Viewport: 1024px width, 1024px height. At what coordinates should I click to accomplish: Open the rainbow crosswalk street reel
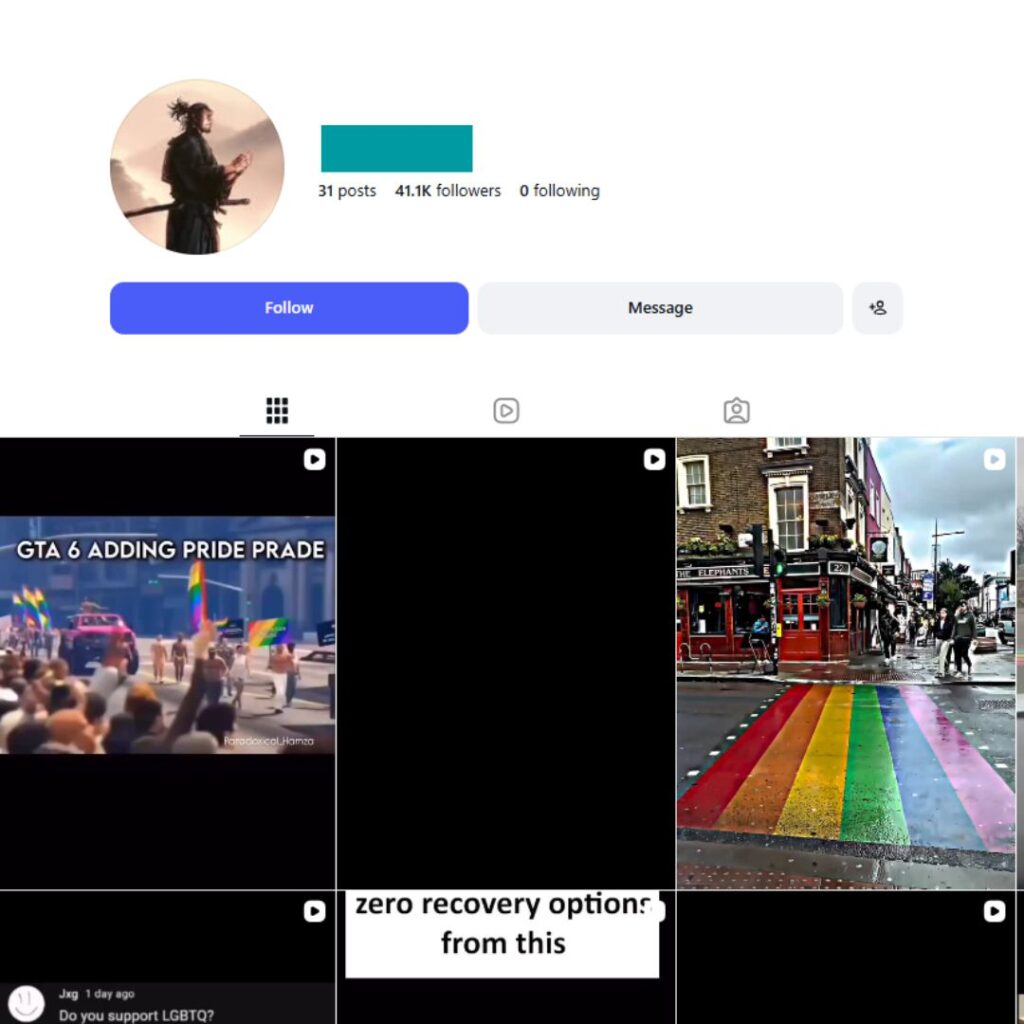point(846,663)
